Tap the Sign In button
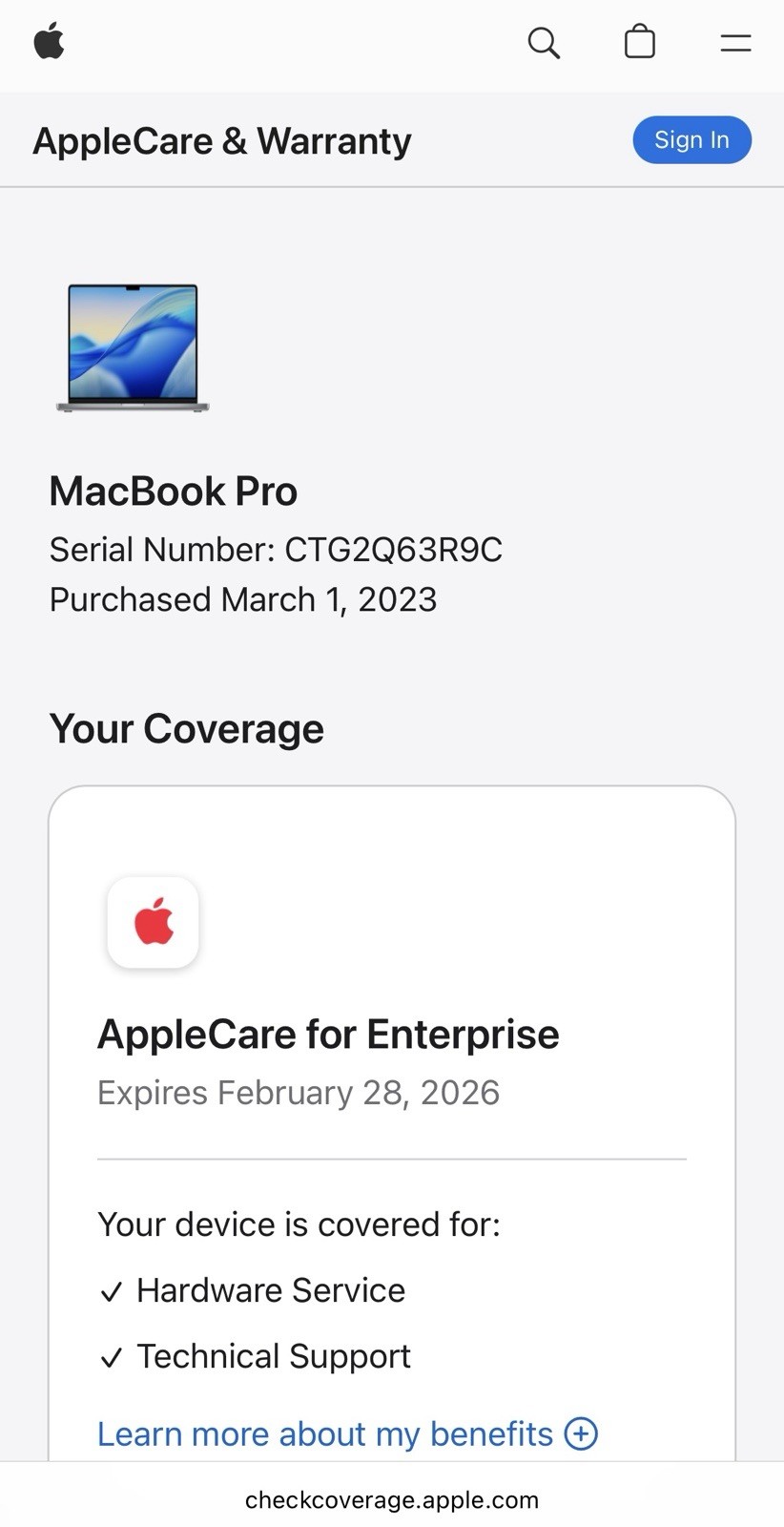 691,140
